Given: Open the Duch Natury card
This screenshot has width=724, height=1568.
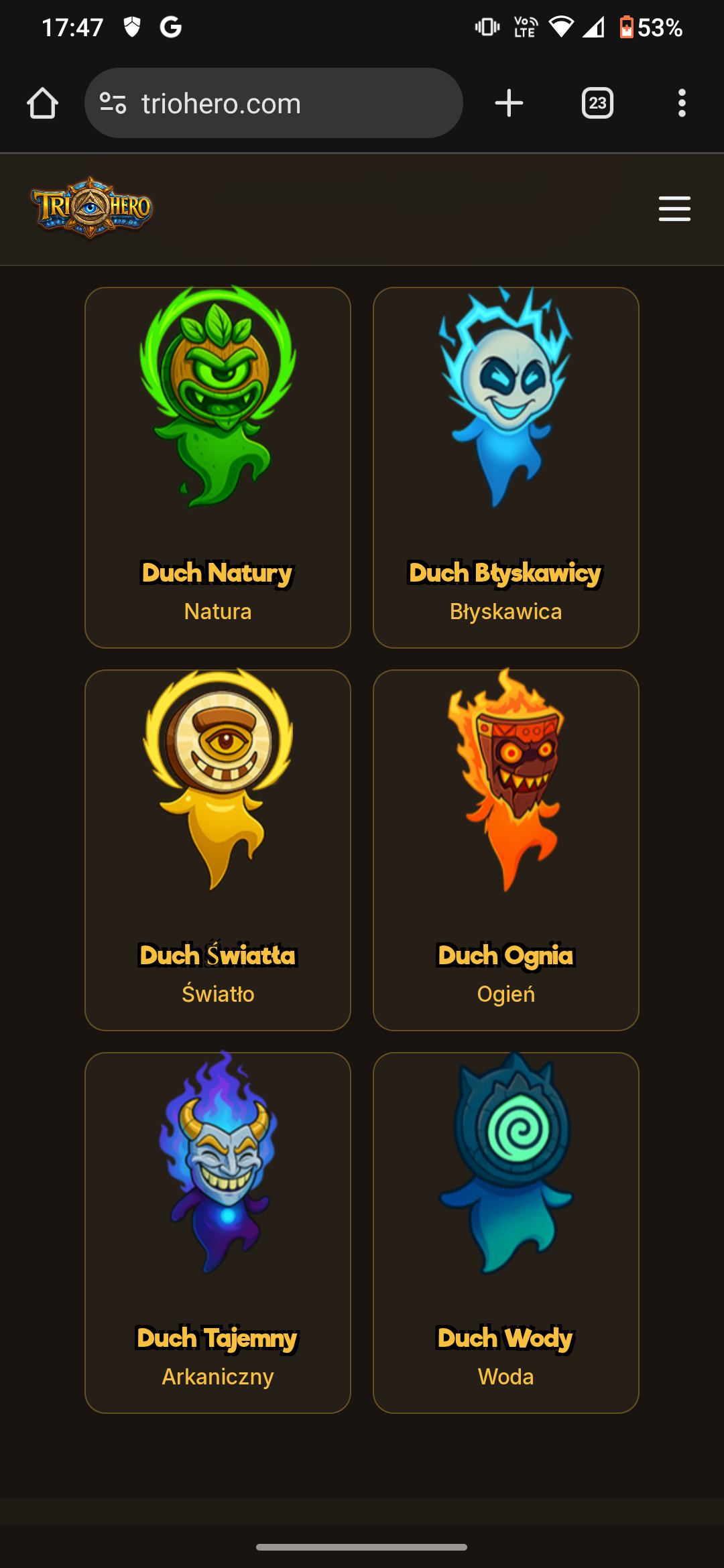Looking at the screenshot, I should click(218, 467).
